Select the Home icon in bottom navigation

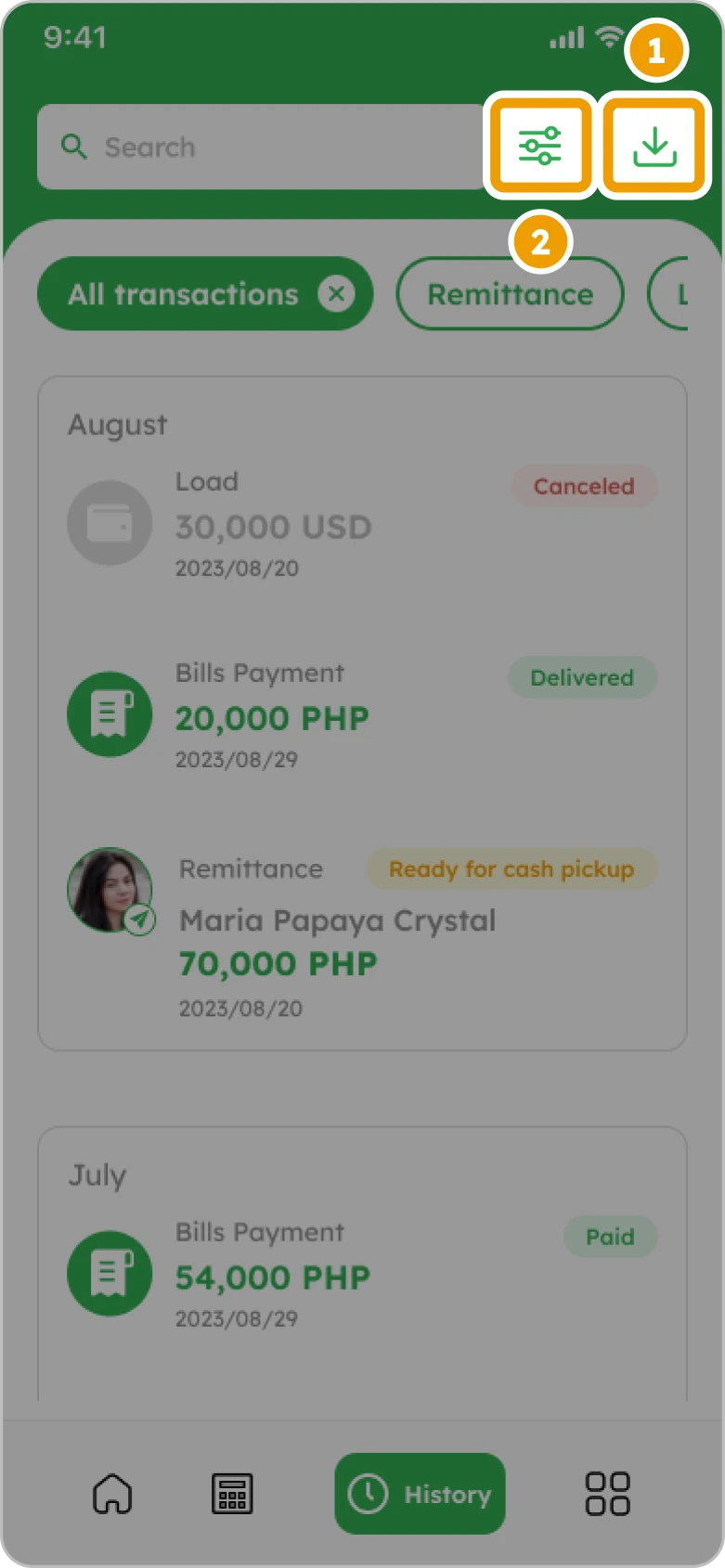(111, 1494)
